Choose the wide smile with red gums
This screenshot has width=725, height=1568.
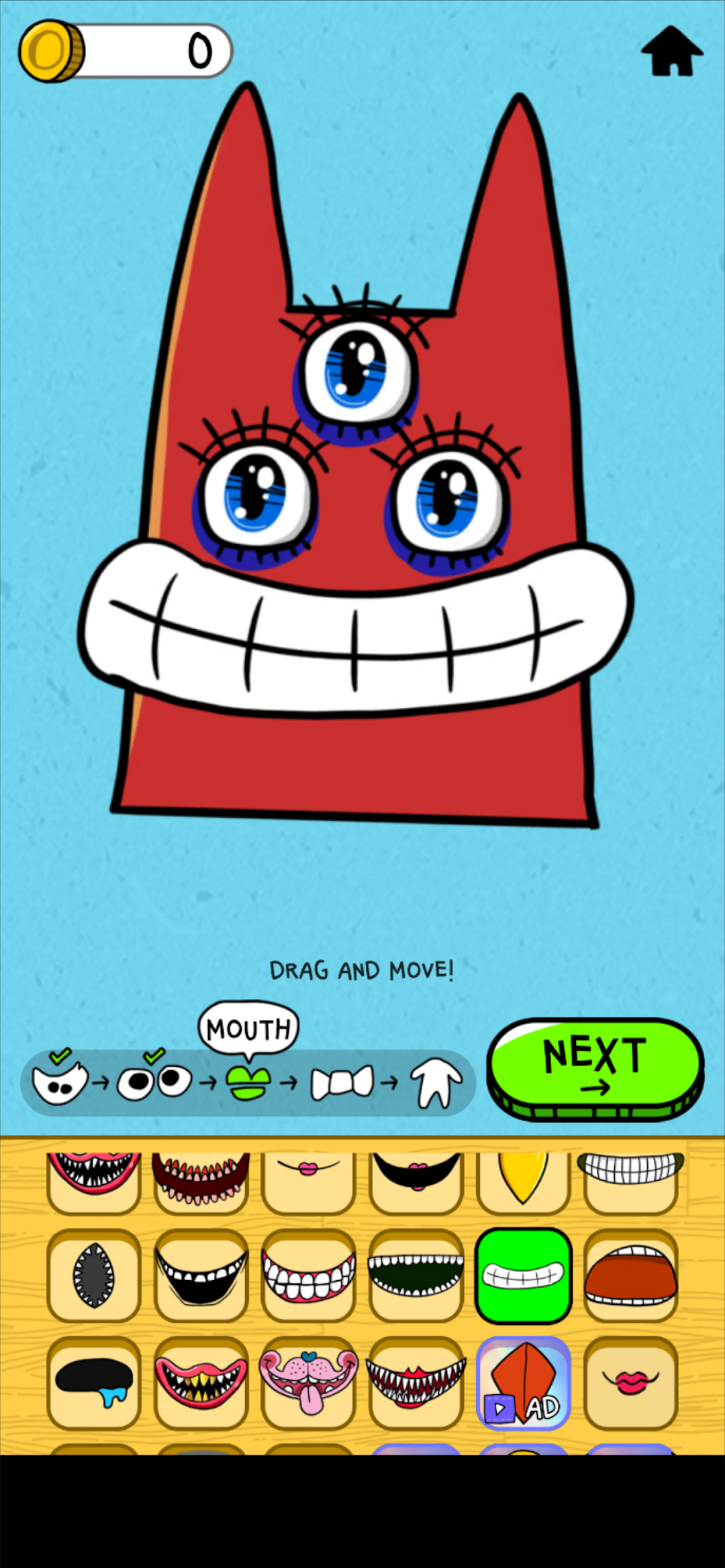click(309, 1275)
